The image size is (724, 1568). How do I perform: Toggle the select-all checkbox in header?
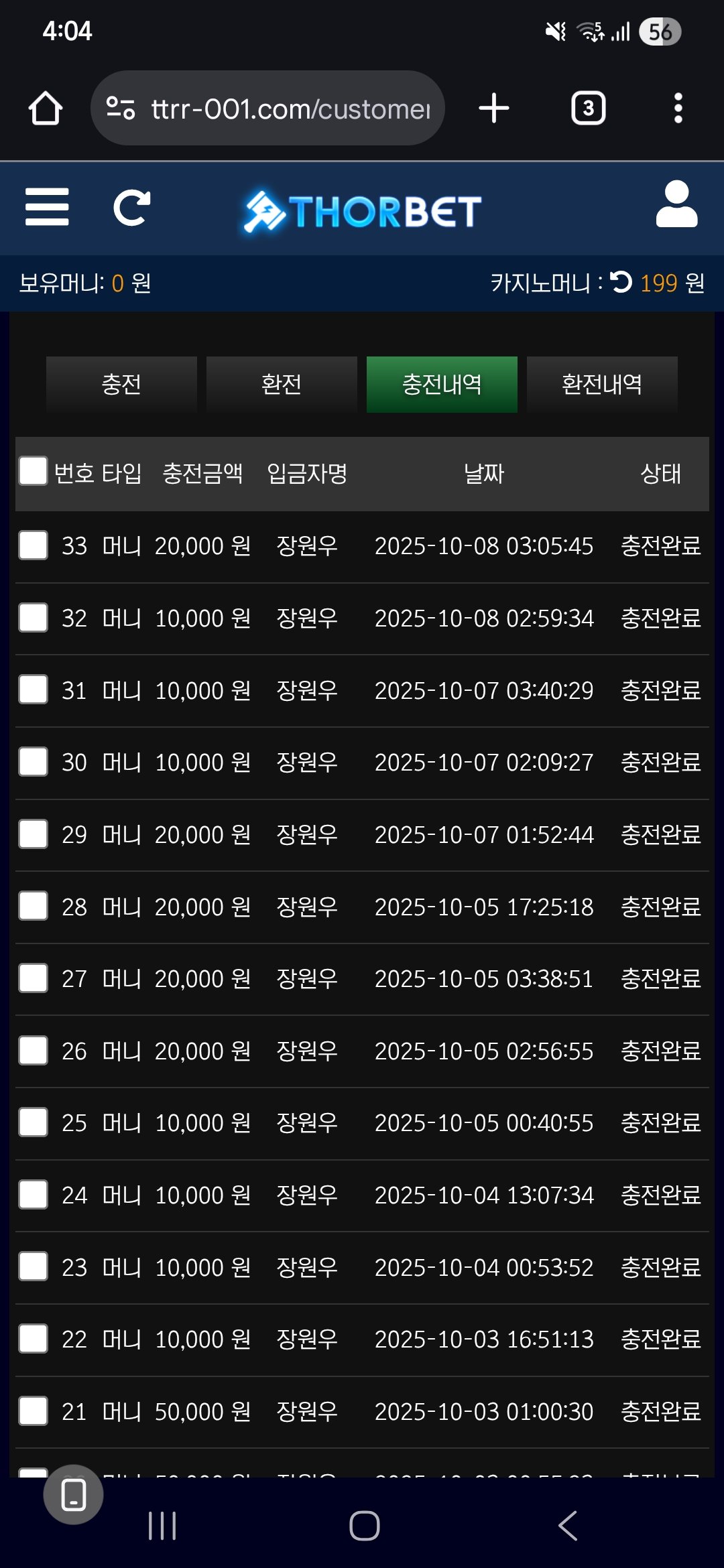coord(33,470)
